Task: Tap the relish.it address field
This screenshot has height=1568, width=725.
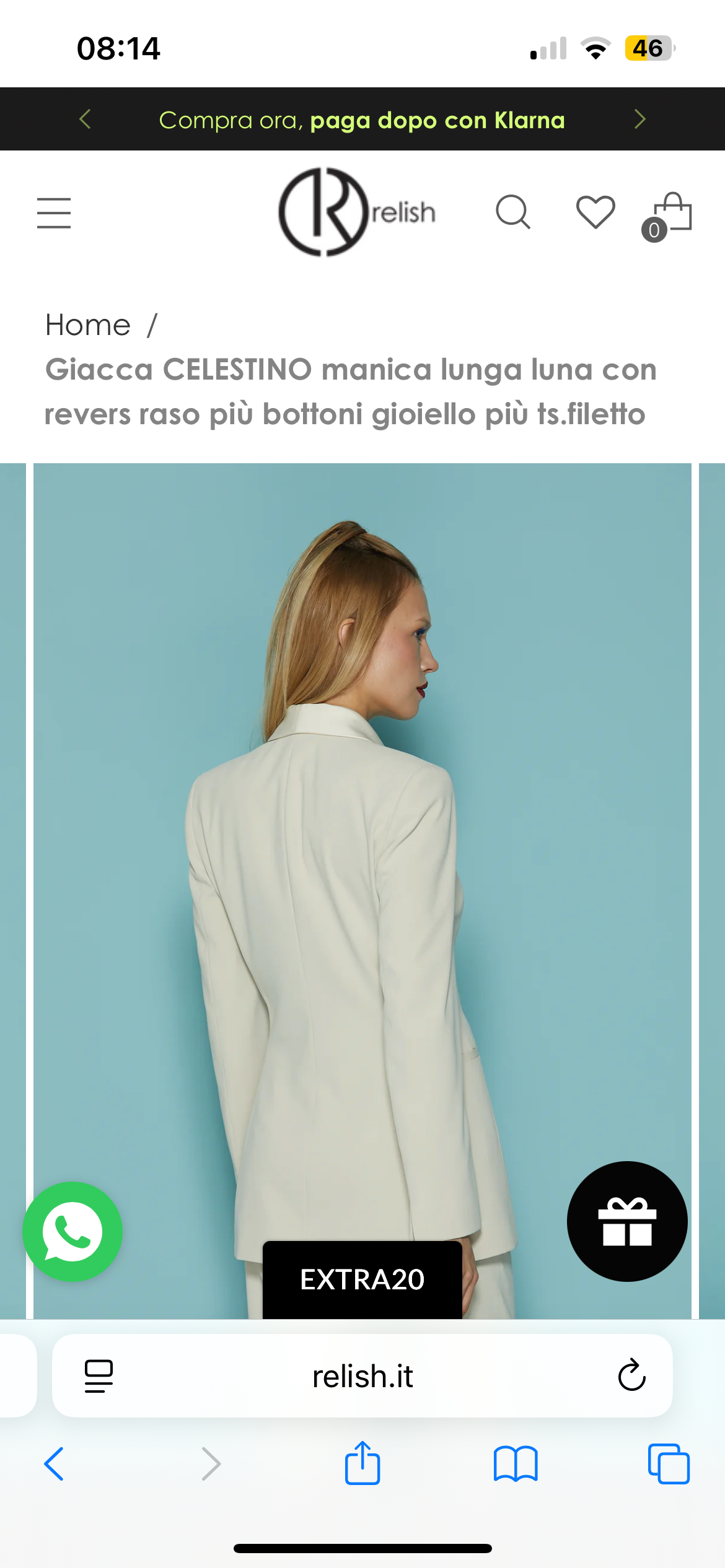Action: (x=362, y=1376)
